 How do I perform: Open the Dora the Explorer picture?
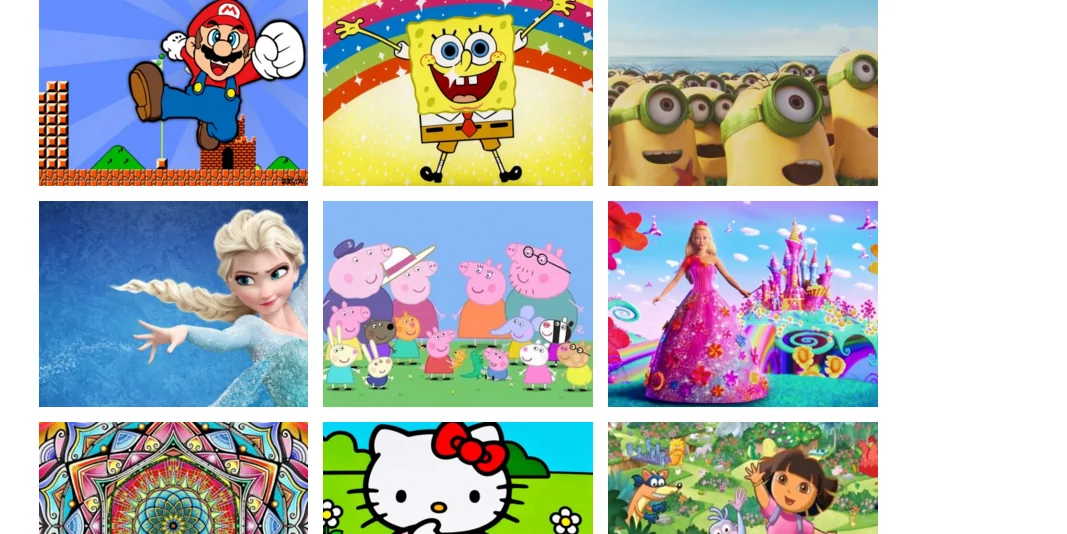point(742,478)
